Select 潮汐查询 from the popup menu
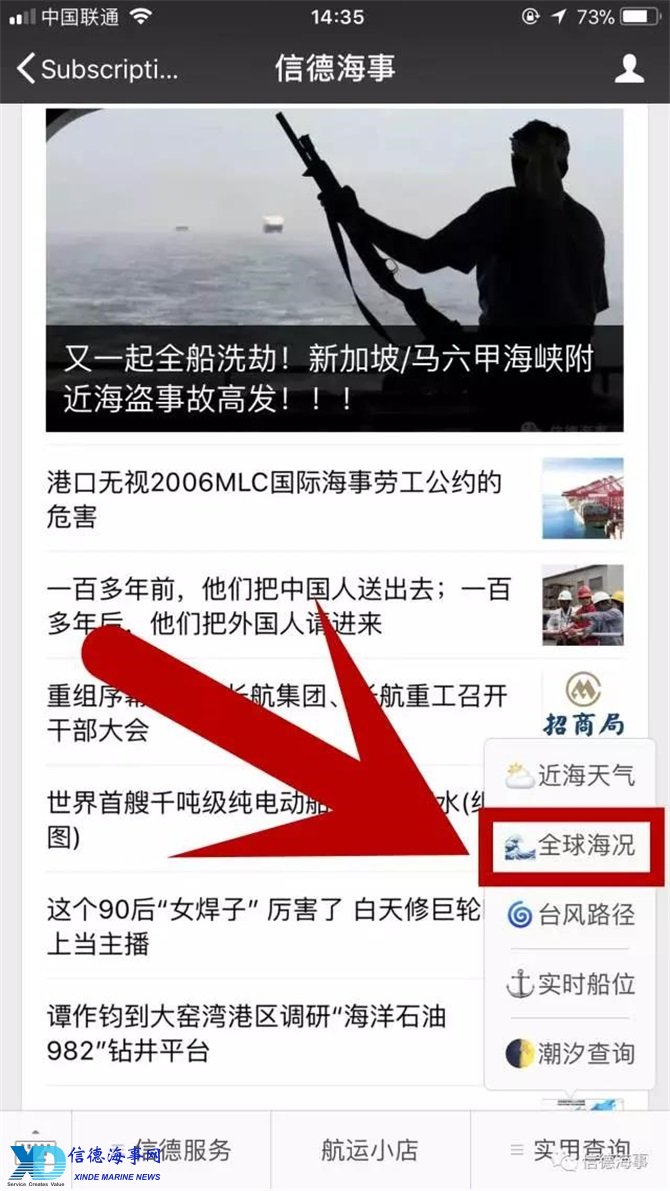Viewport: 670px width, 1191px height. [x=571, y=1053]
